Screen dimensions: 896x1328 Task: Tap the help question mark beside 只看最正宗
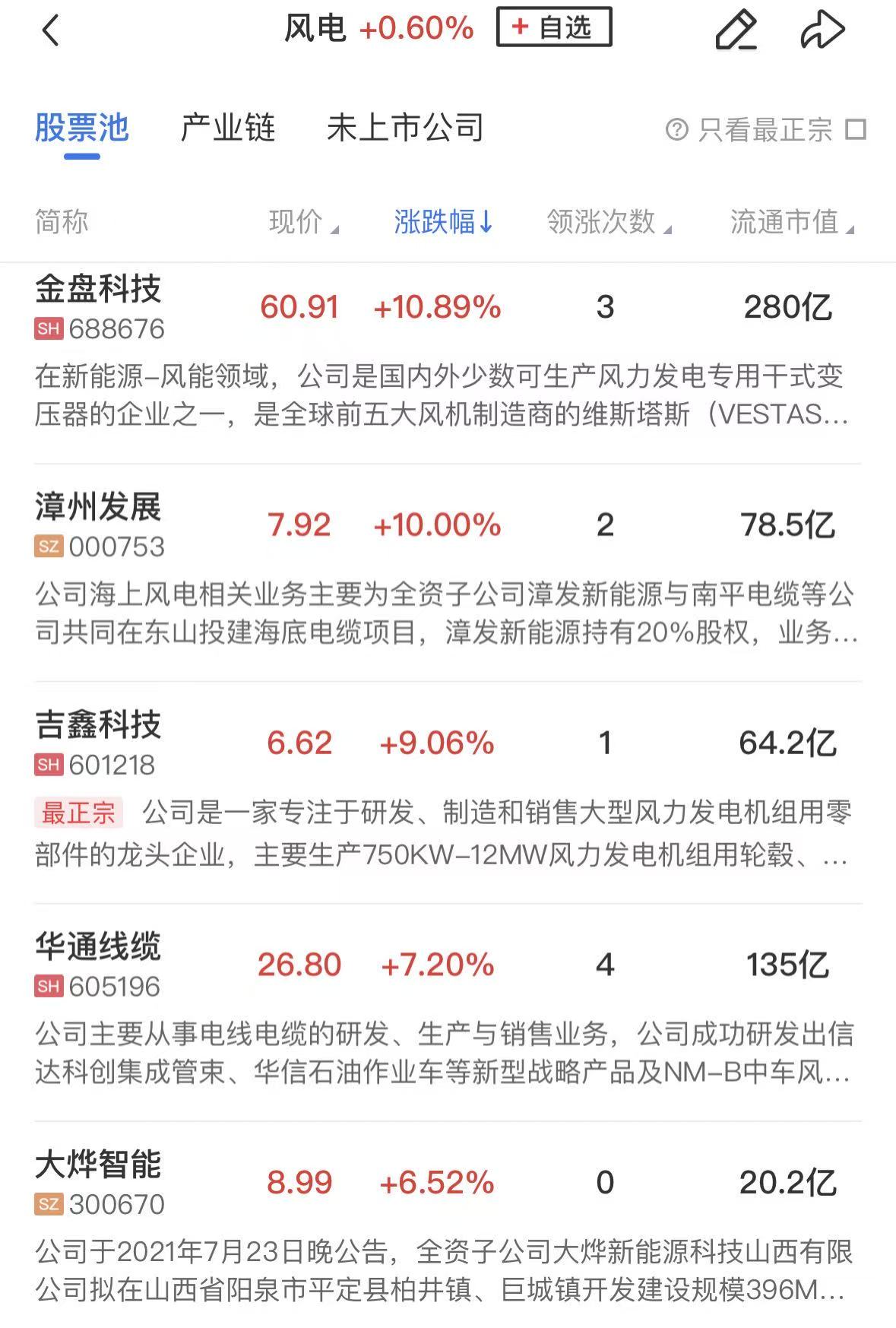point(677,129)
